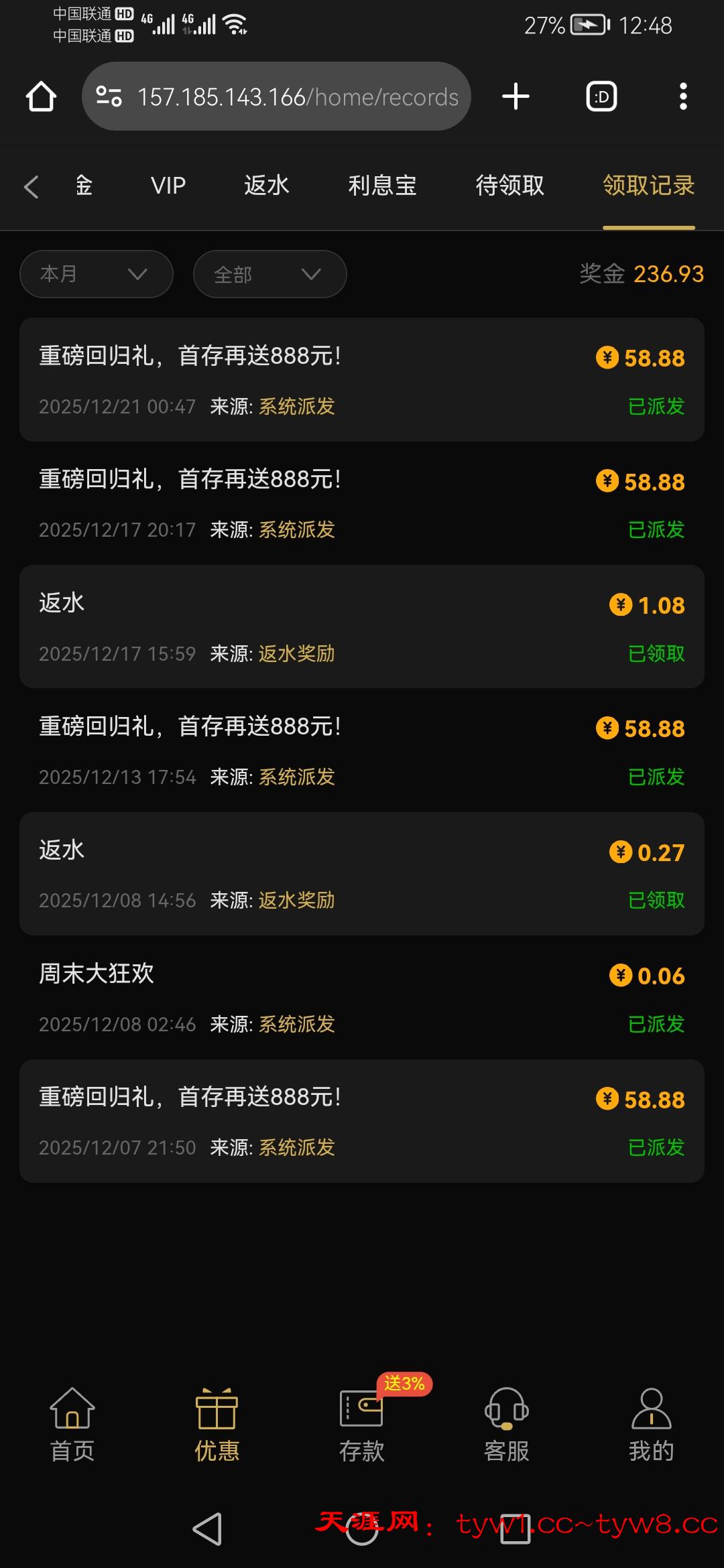Screen dimensions: 724x1568
Task: Open the 优惠 bottom tab
Action: click(217, 1425)
